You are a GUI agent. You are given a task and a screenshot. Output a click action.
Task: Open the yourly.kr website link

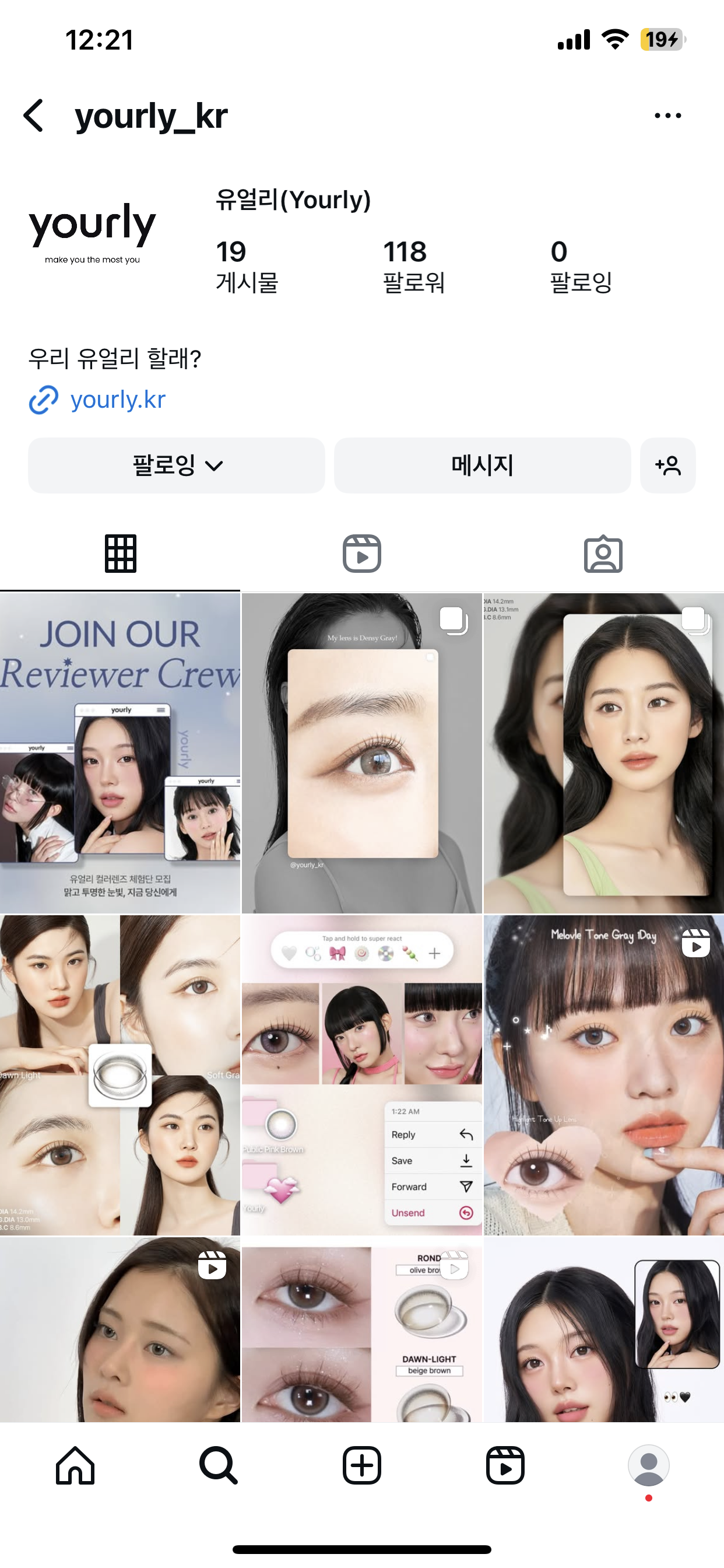(x=117, y=400)
